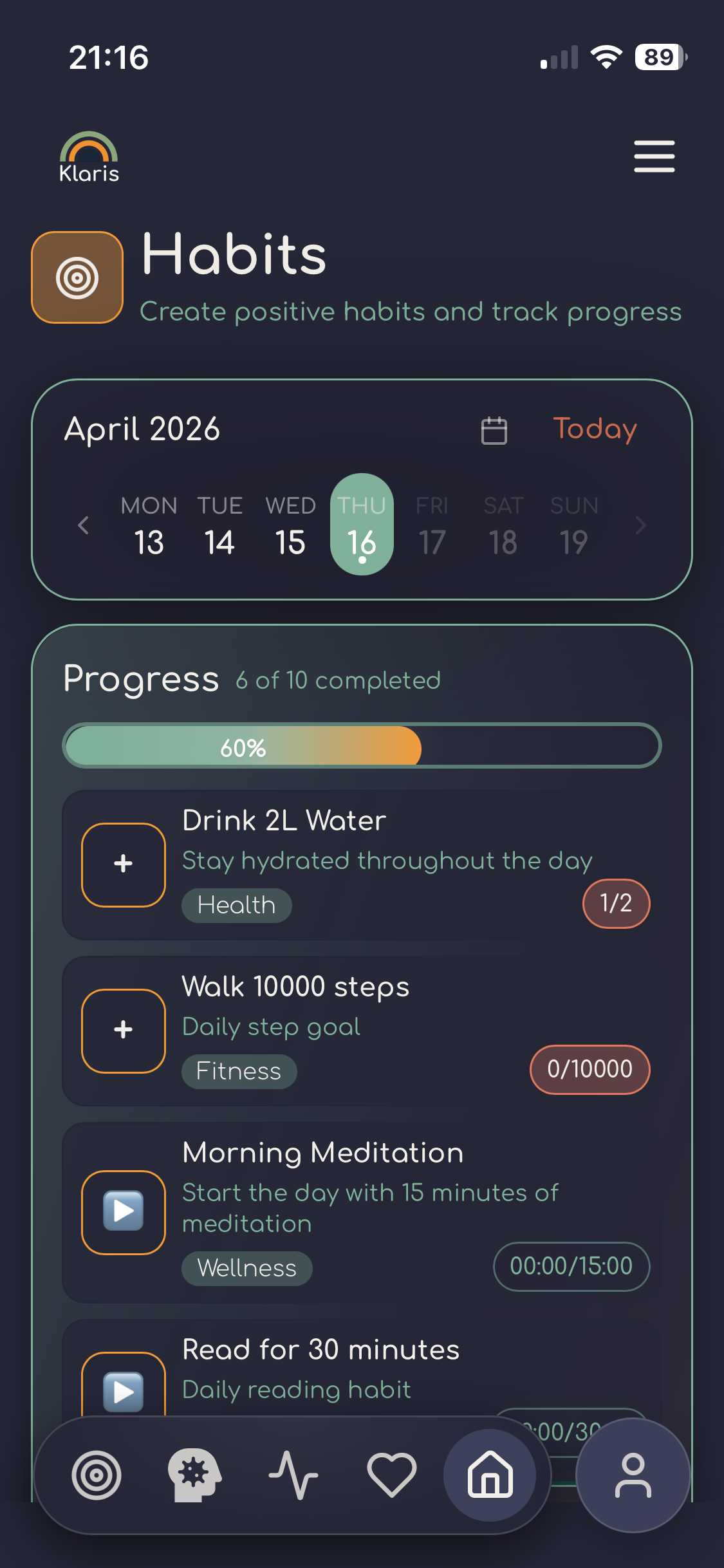Open the calendar date picker
Screen dimensions: 724x1568
click(494, 430)
